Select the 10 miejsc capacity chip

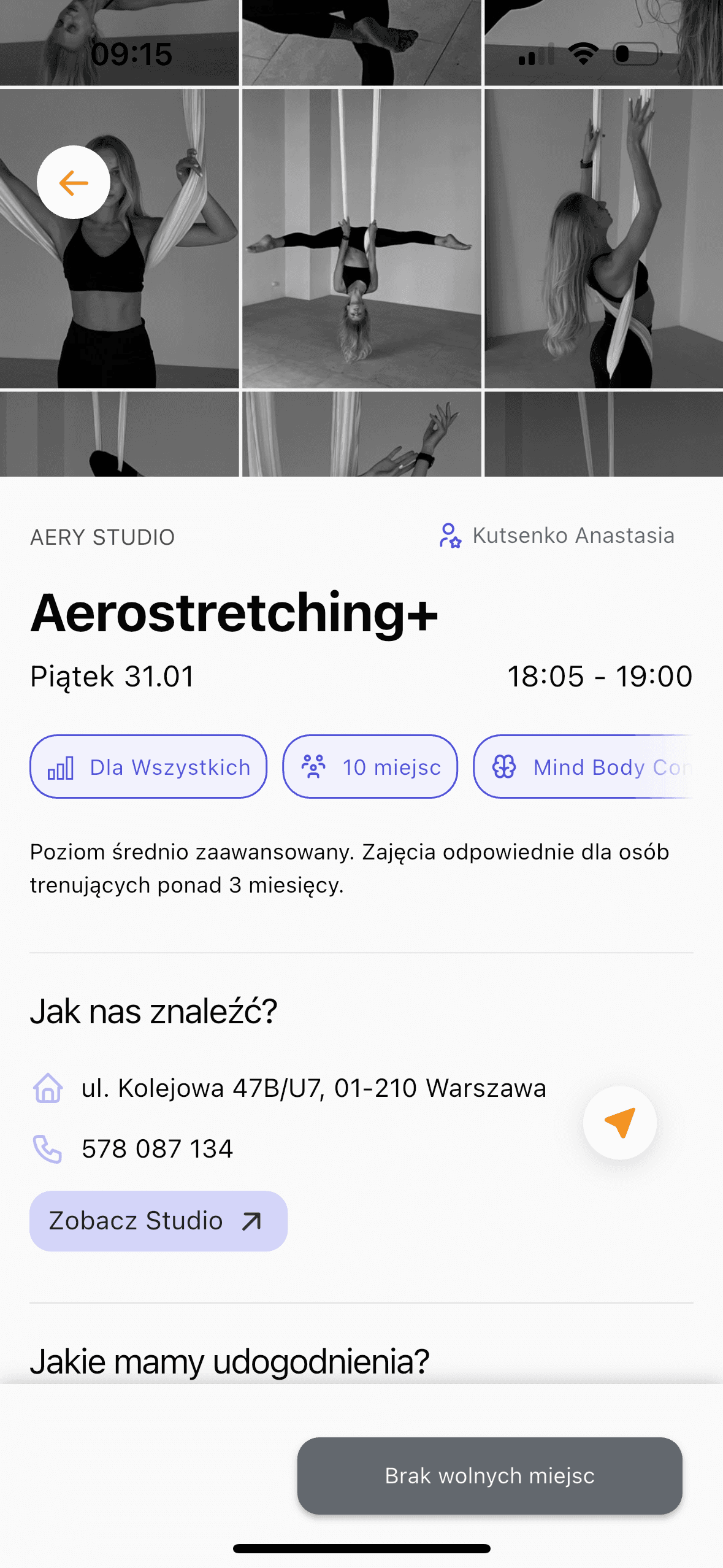pyautogui.click(x=369, y=767)
